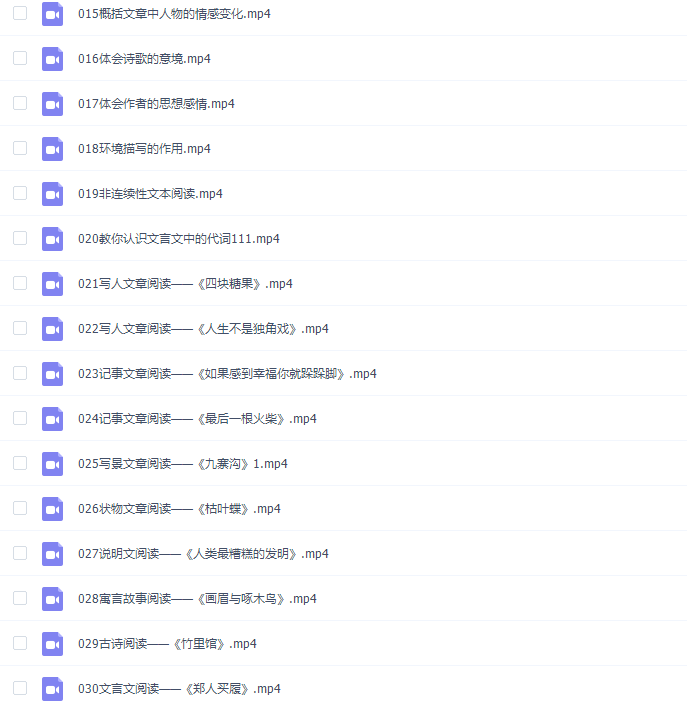Tick the checkbox beside 018环境描写的作用.mp4

[x=20, y=148]
